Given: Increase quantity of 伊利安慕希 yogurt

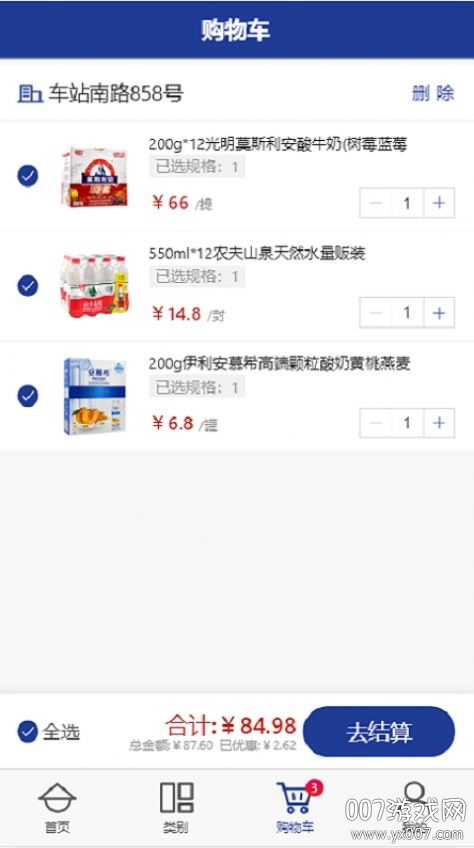Looking at the screenshot, I should (x=439, y=422).
